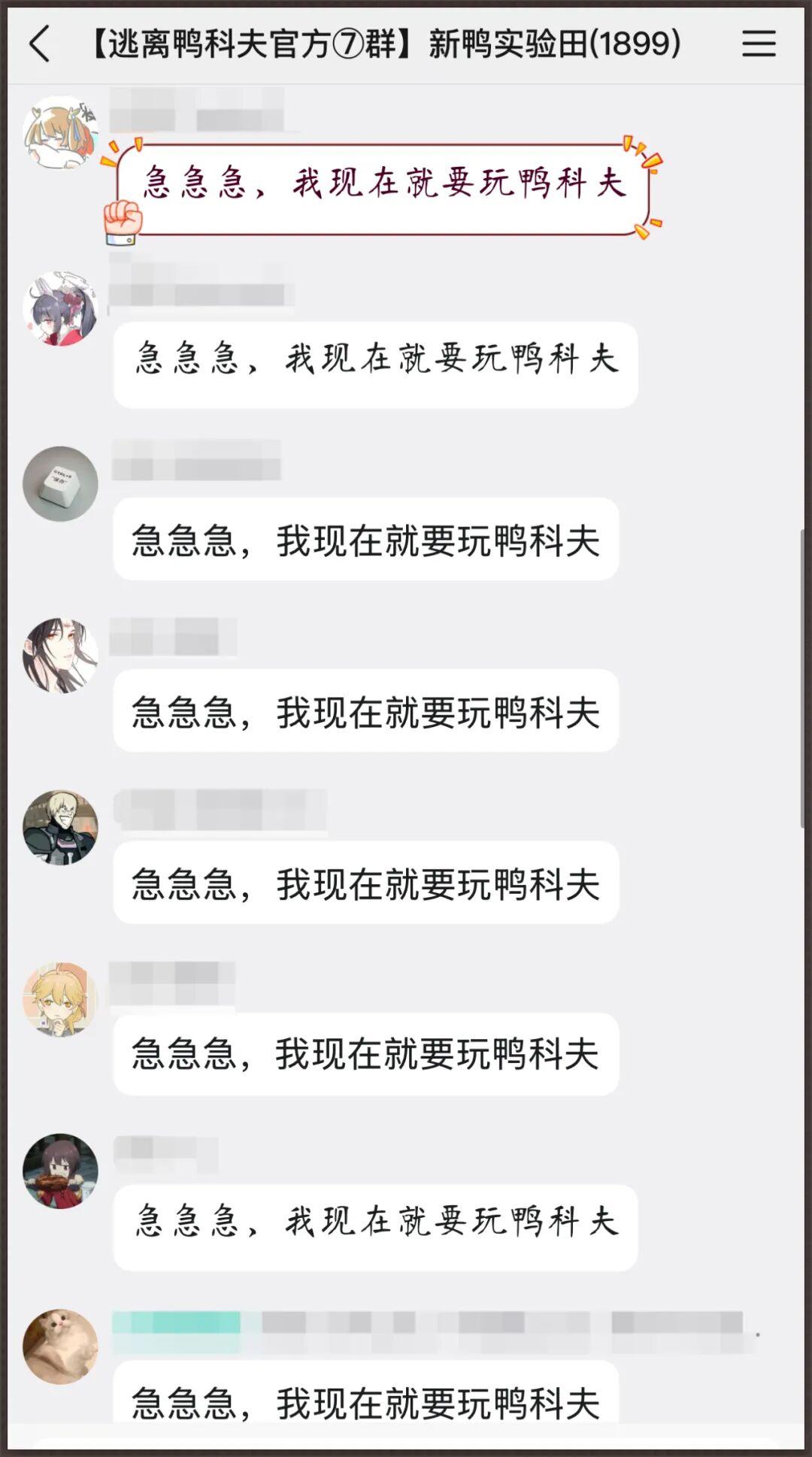Open profile of orange-haired chibi avatar
The image size is (812, 1457).
[60, 132]
